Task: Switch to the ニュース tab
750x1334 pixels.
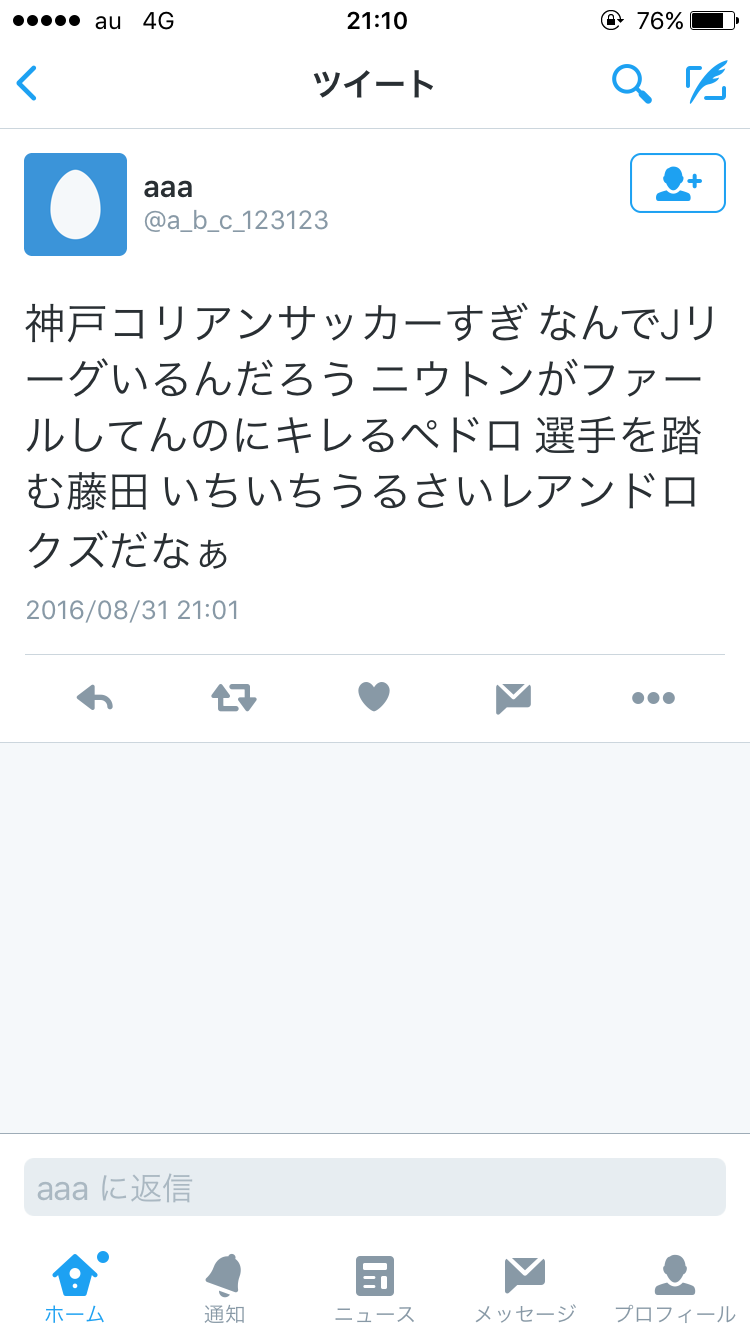Action: 375,1288
